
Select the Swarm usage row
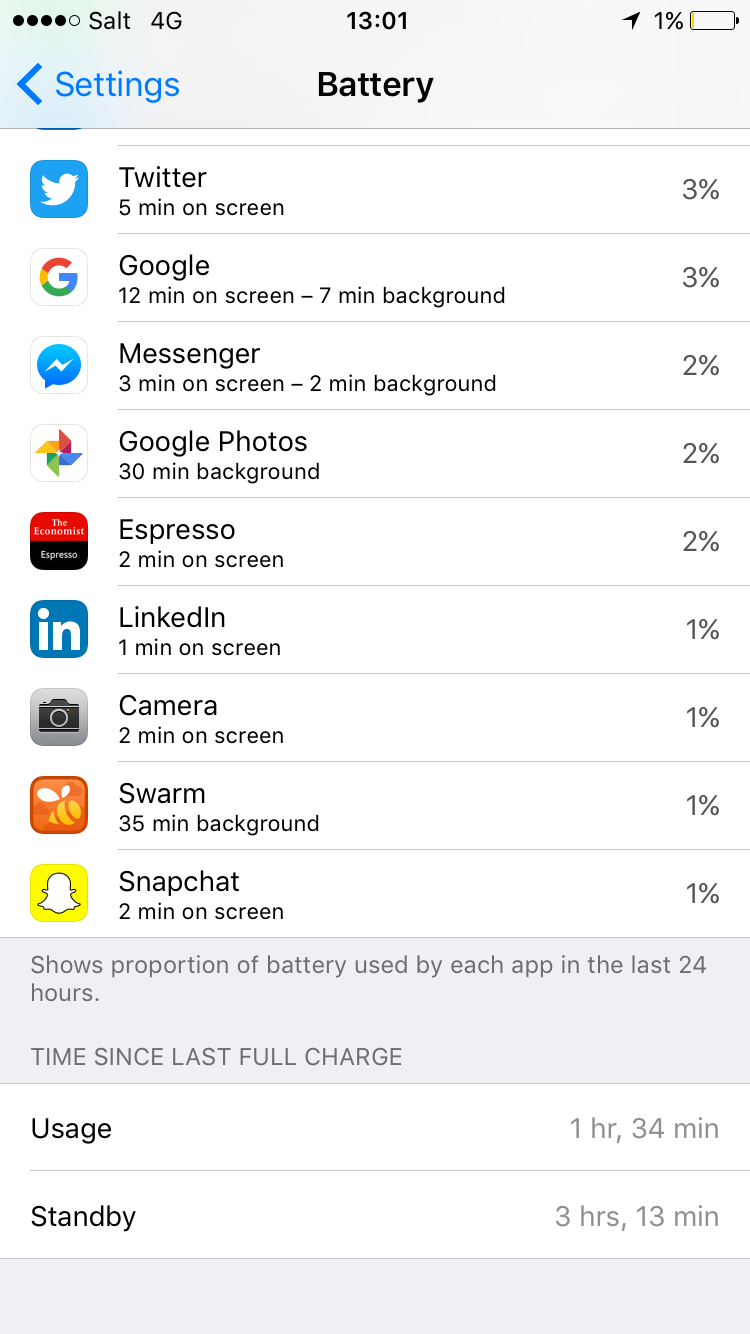click(375, 806)
